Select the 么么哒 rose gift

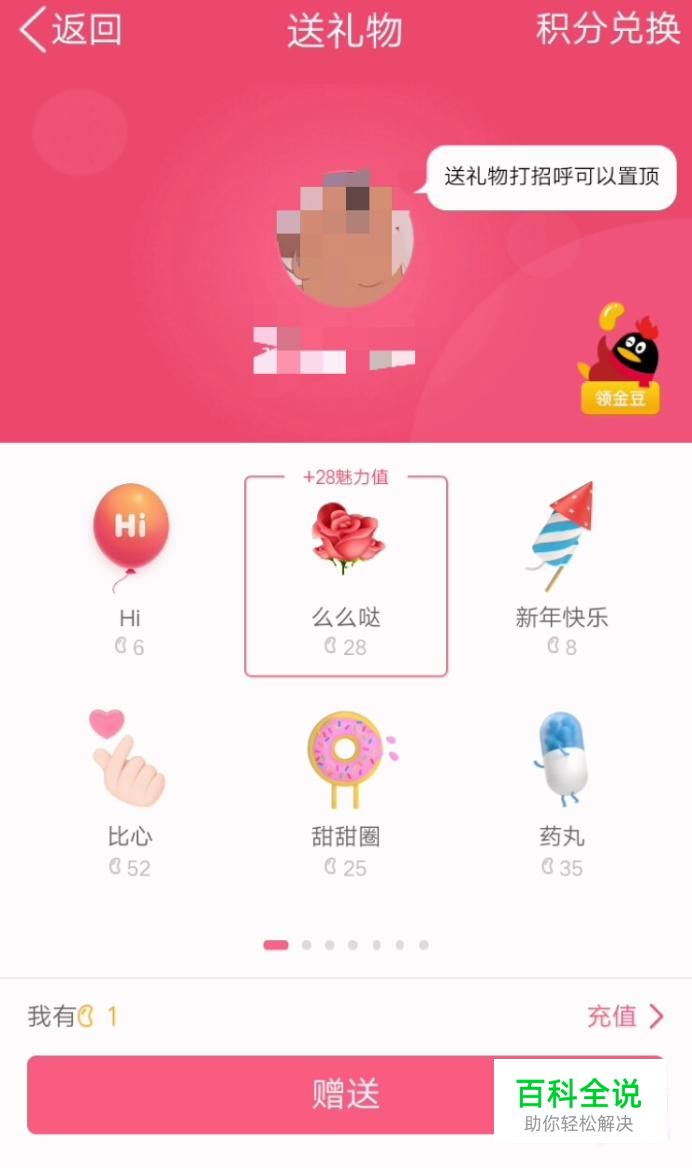pos(346,576)
